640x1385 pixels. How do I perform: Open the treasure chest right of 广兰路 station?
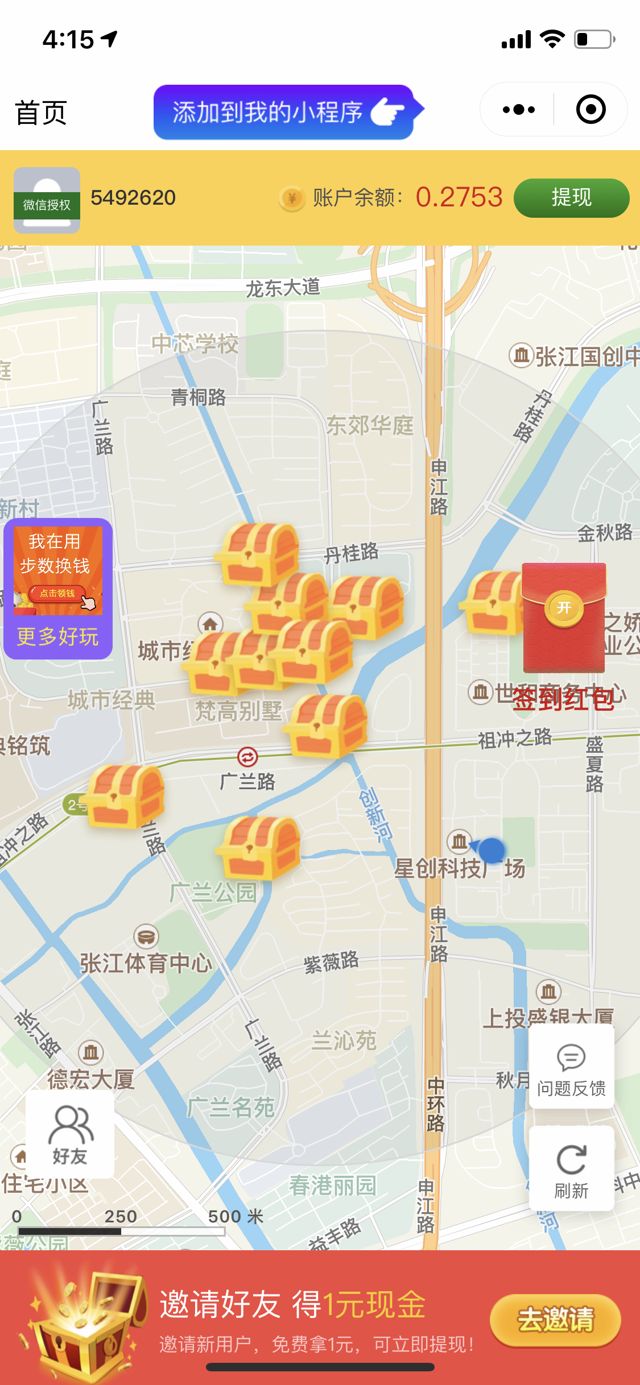pyautogui.click(x=327, y=724)
